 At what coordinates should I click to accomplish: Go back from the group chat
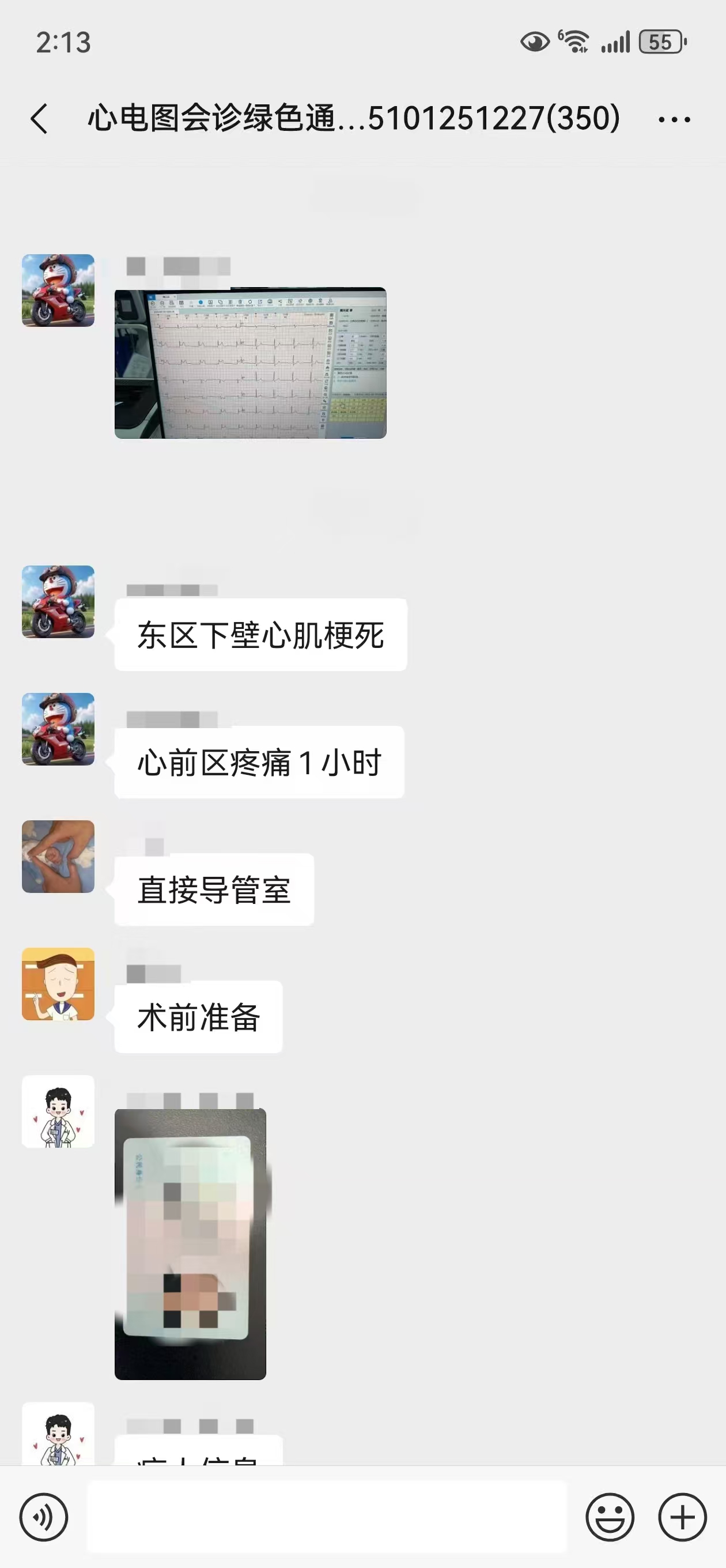pyautogui.click(x=39, y=118)
